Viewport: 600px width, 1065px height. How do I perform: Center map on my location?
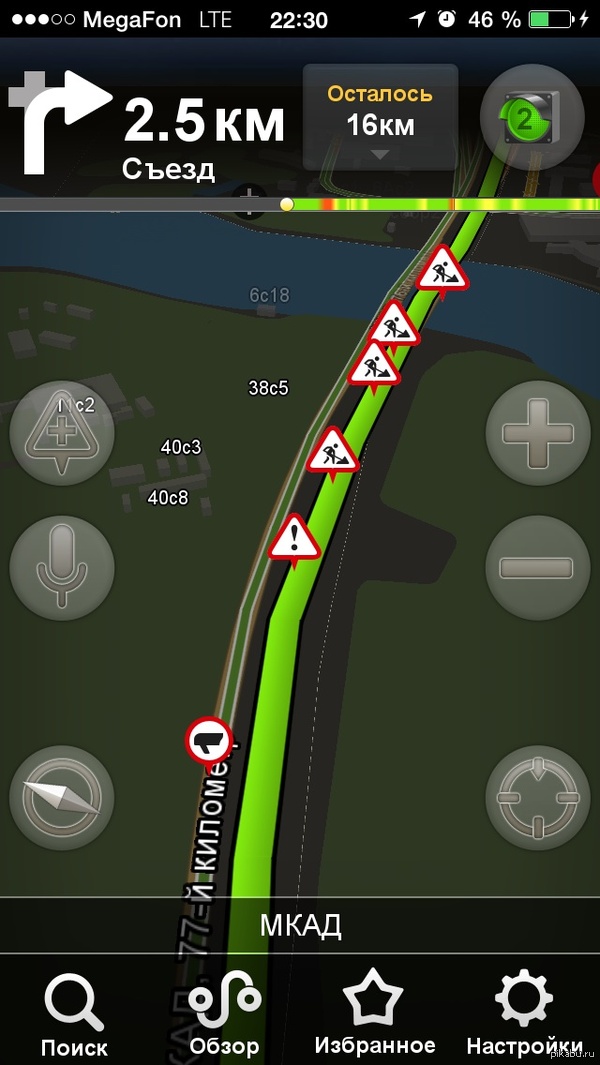point(537,798)
